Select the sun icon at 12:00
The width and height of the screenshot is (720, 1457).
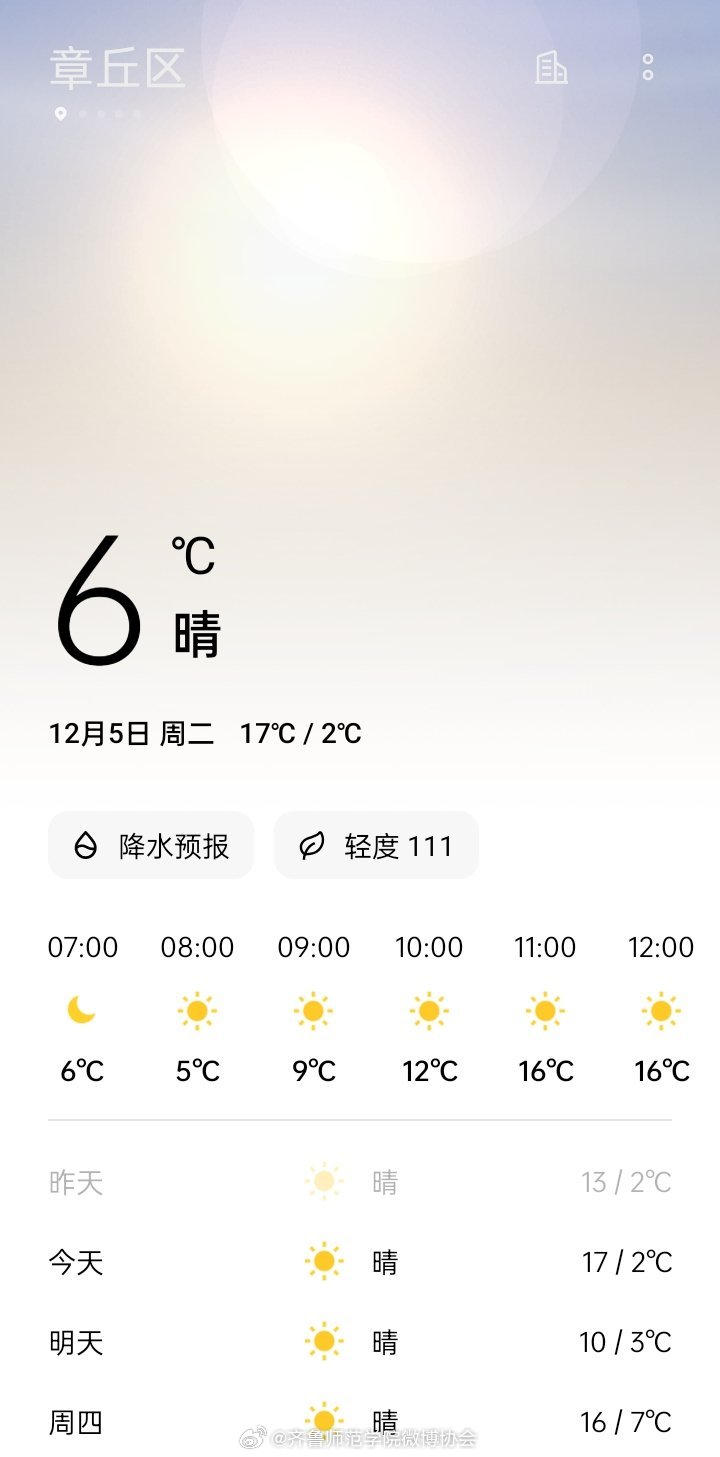point(661,1010)
